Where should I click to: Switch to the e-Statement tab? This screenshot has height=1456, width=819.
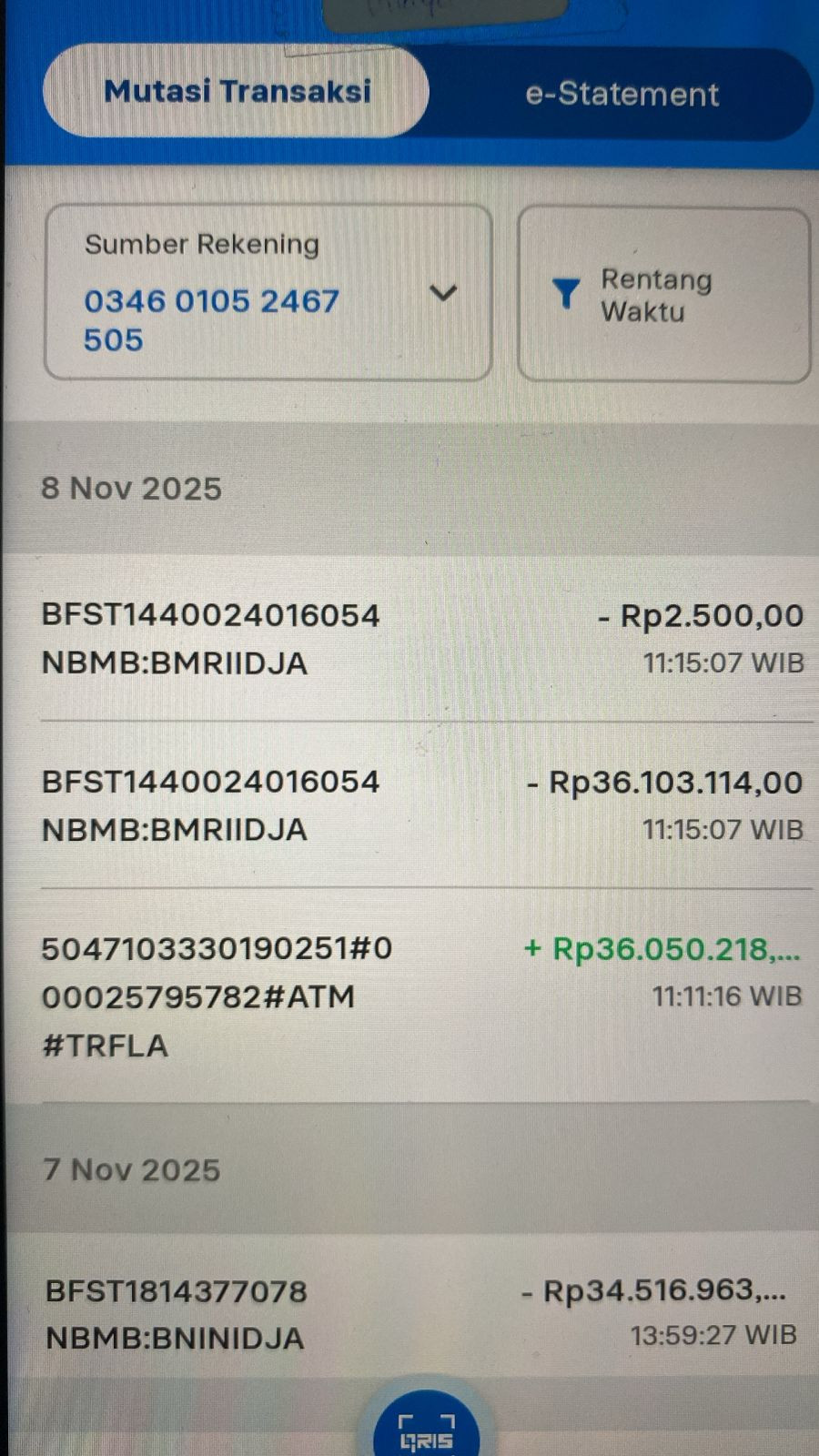tap(622, 95)
